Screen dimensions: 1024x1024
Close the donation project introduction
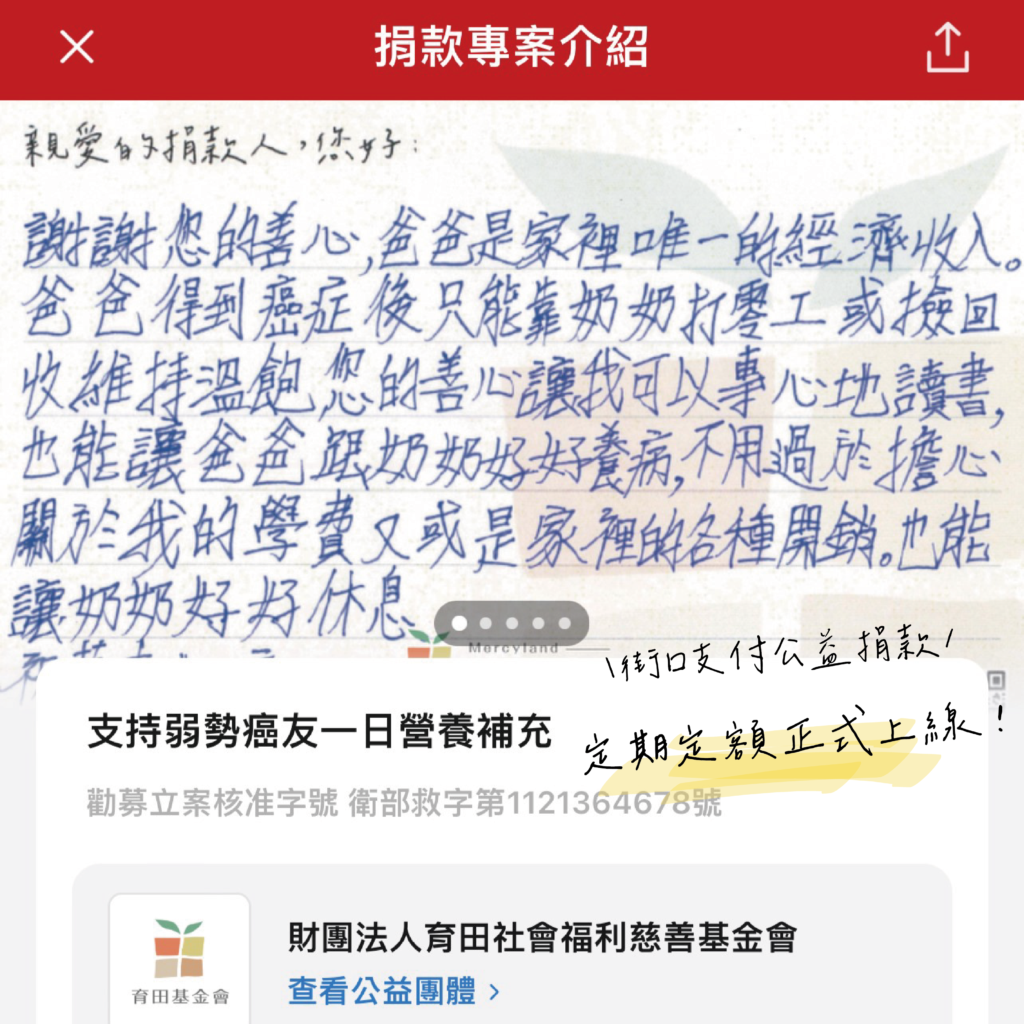pyautogui.click(x=76, y=47)
